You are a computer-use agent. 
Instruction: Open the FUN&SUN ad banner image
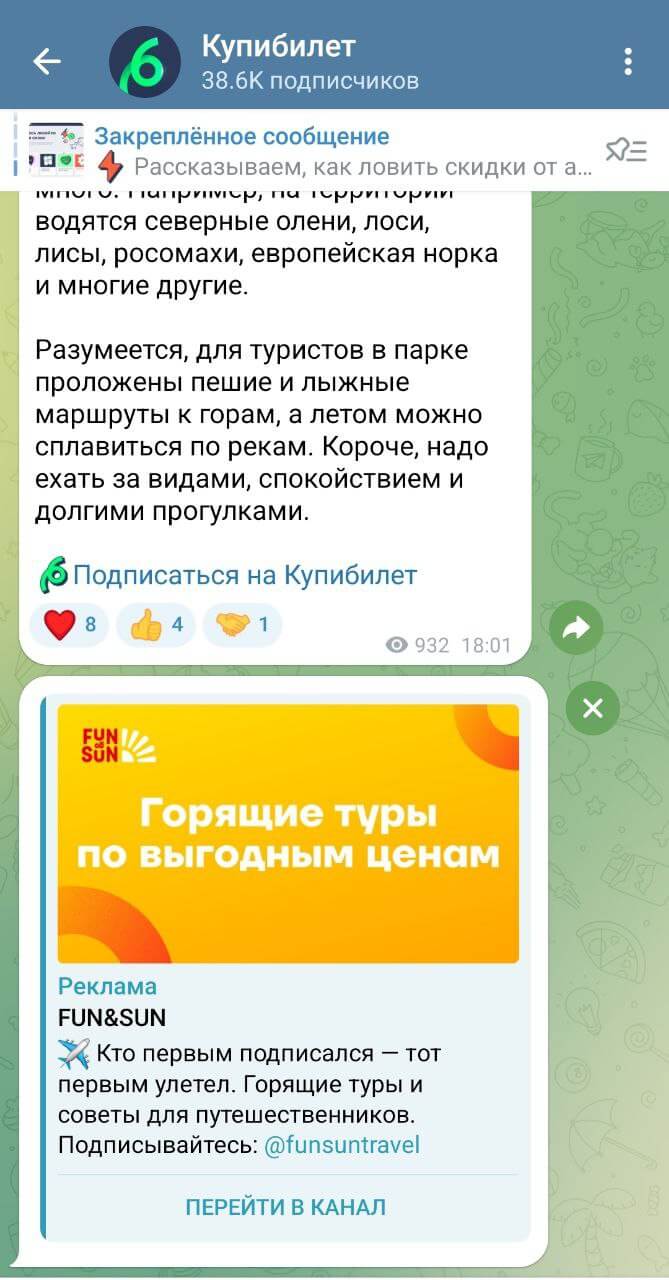pos(288,833)
